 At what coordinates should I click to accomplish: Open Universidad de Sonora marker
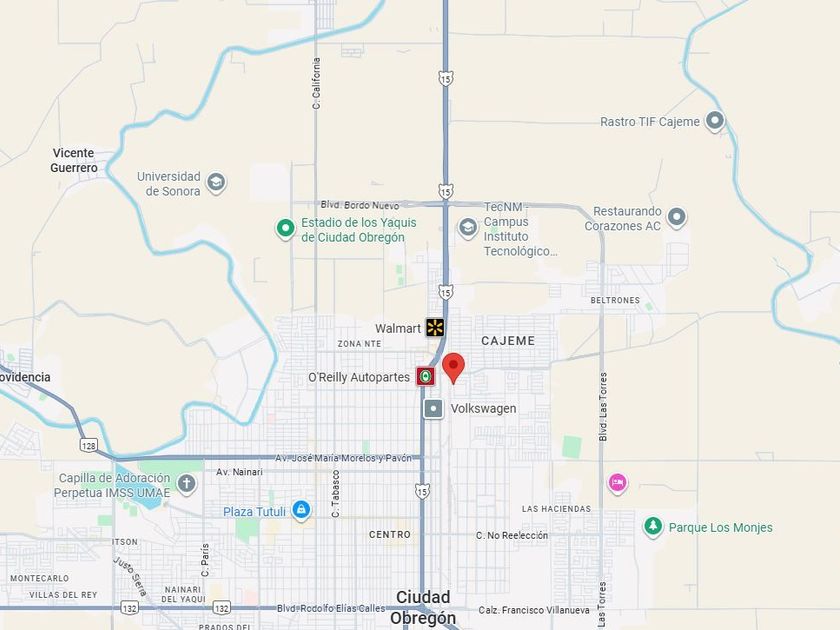[x=216, y=183]
